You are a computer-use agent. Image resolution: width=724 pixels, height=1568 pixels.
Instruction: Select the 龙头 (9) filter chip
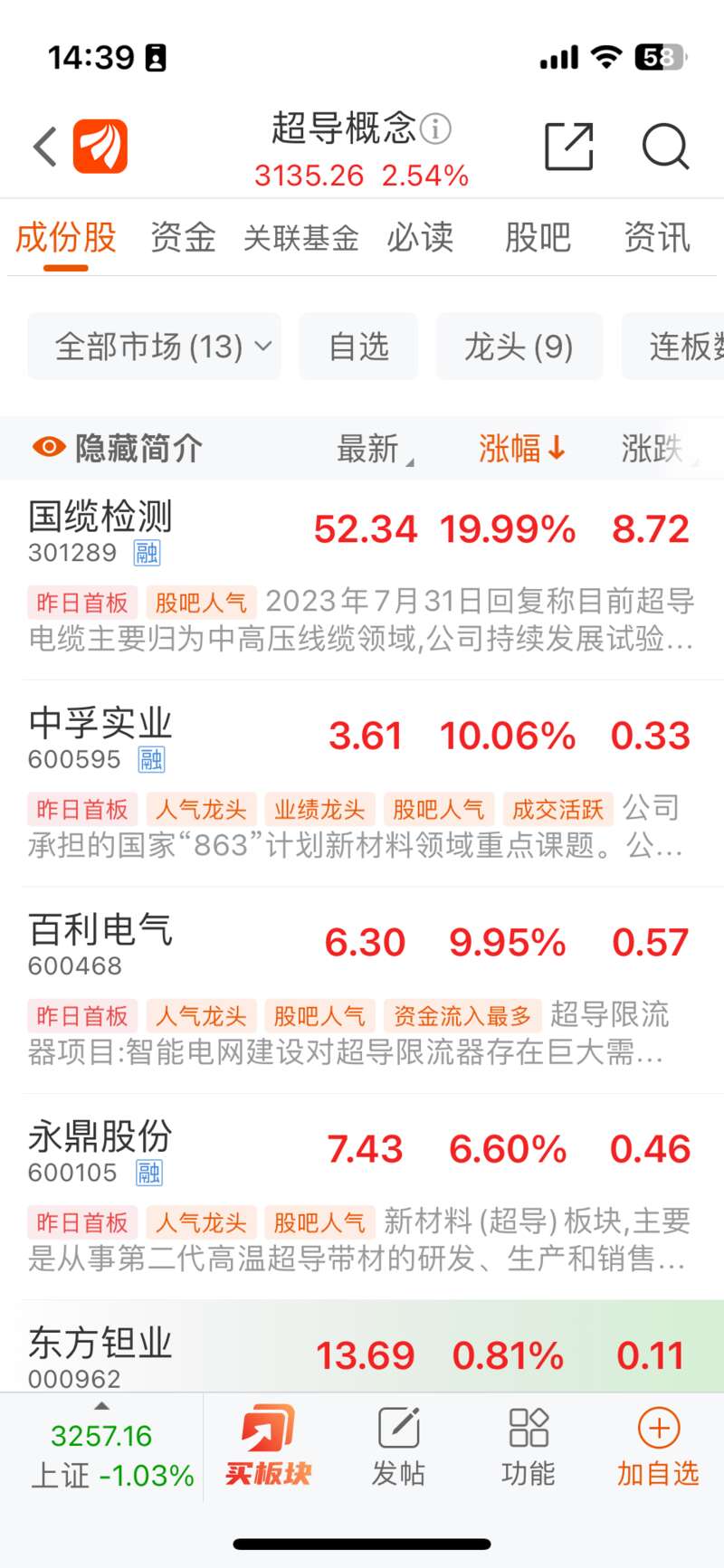pos(519,347)
